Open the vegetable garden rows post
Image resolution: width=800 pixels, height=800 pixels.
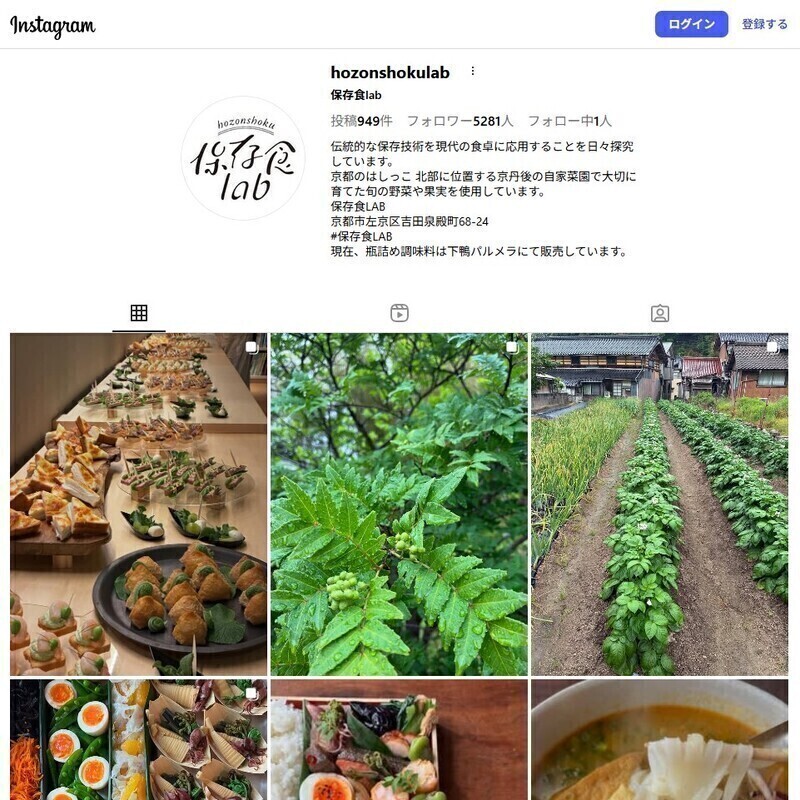(x=660, y=504)
